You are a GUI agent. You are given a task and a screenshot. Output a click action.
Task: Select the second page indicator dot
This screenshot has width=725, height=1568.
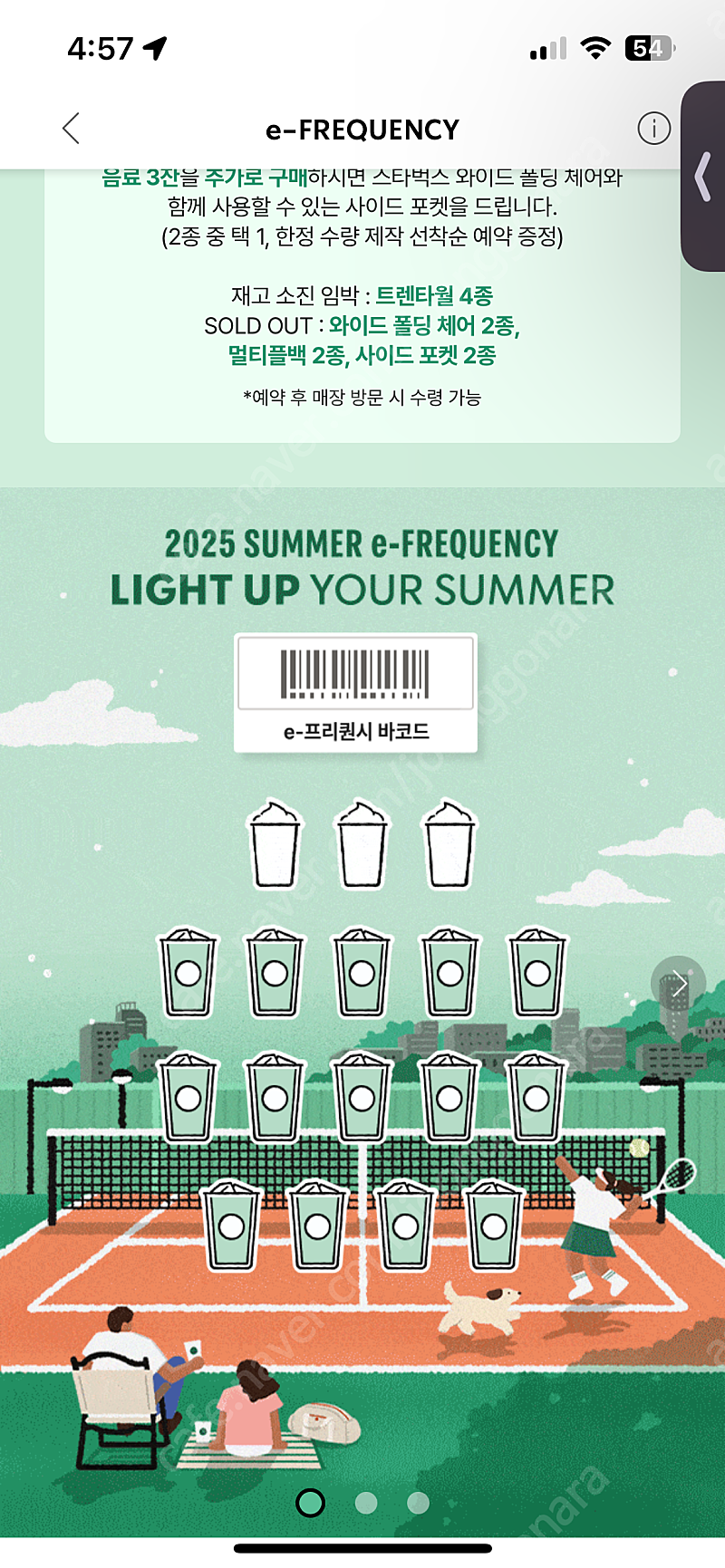pyautogui.click(x=366, y=1503)
